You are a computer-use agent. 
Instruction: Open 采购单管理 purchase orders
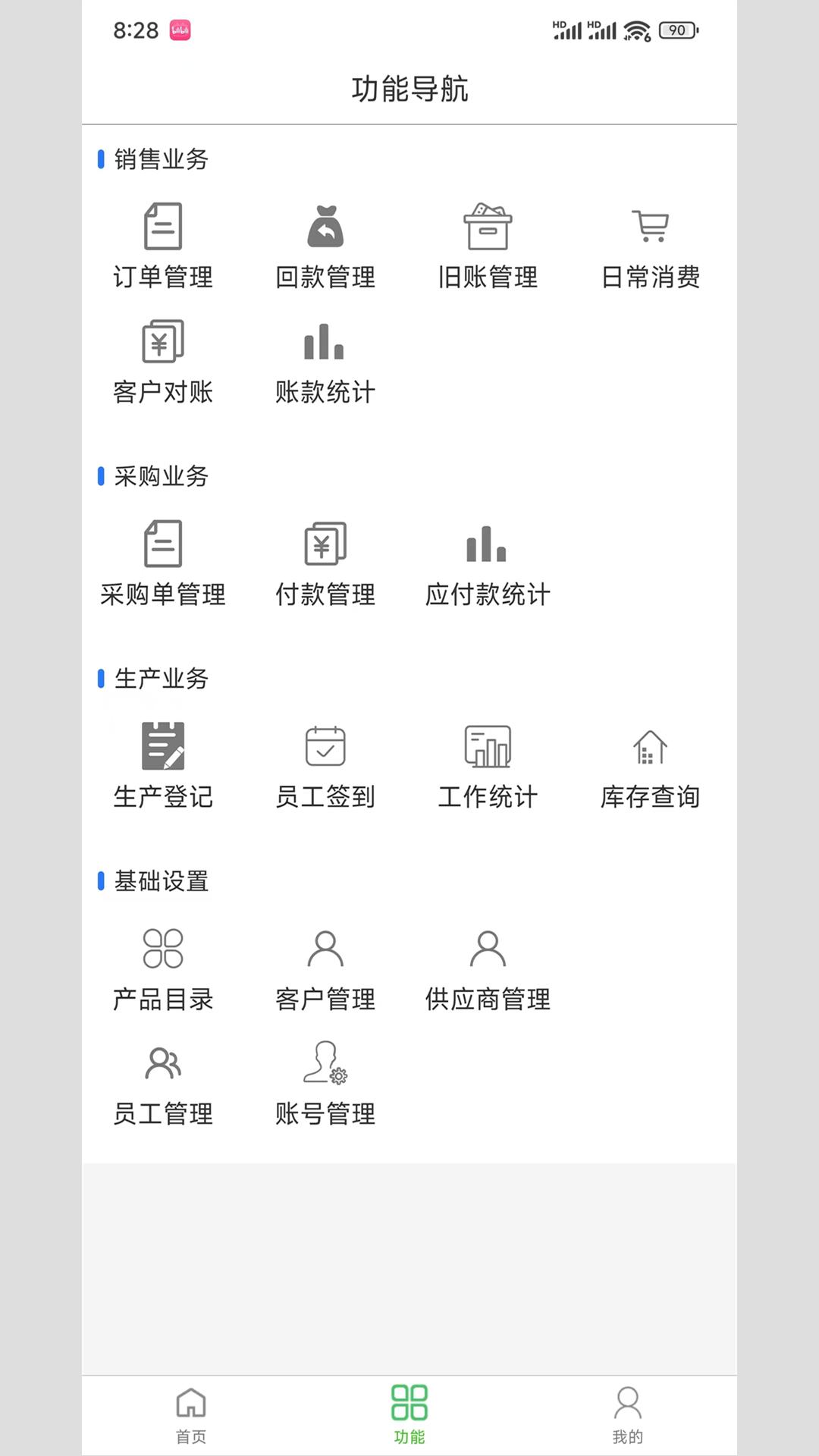tap(163, 563)
